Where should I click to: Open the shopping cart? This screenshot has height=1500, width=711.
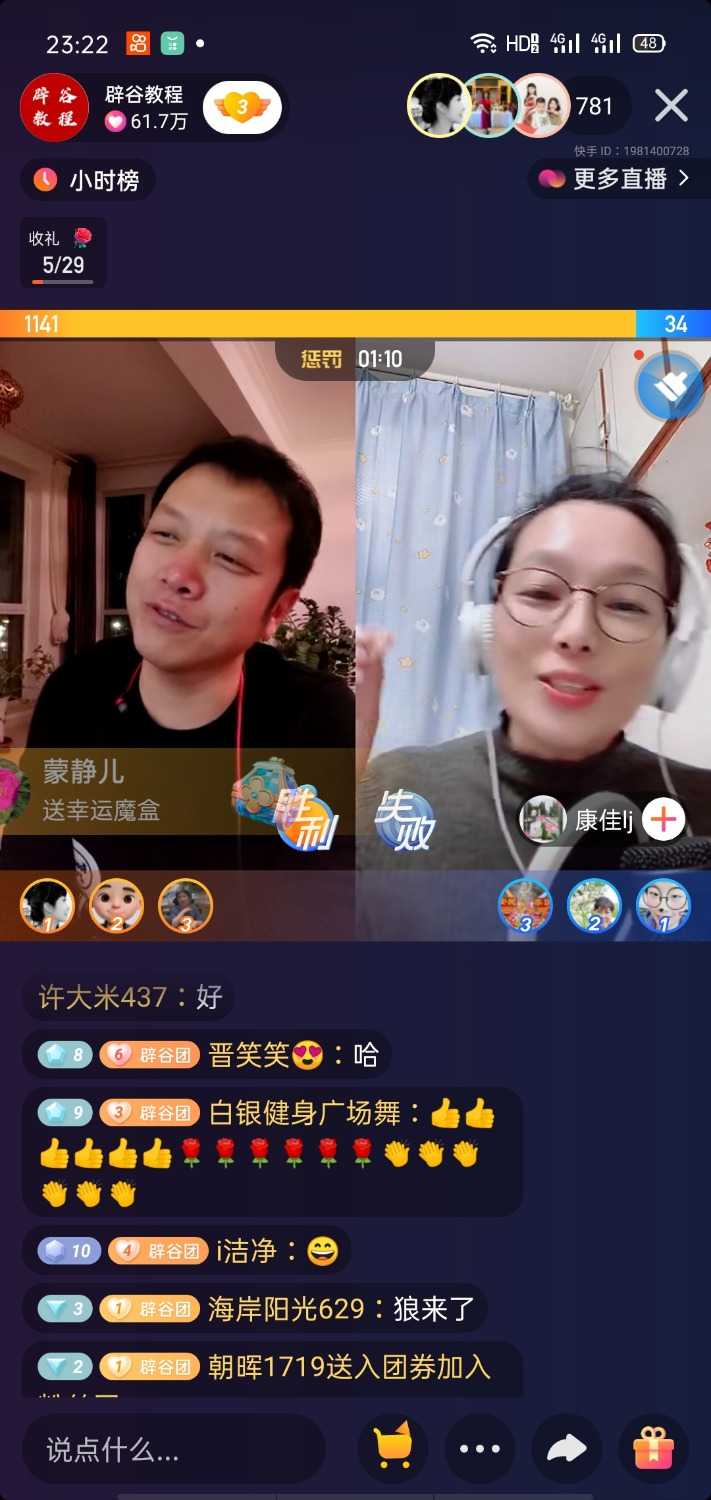pyautogui.click(x=392, y=1448)
